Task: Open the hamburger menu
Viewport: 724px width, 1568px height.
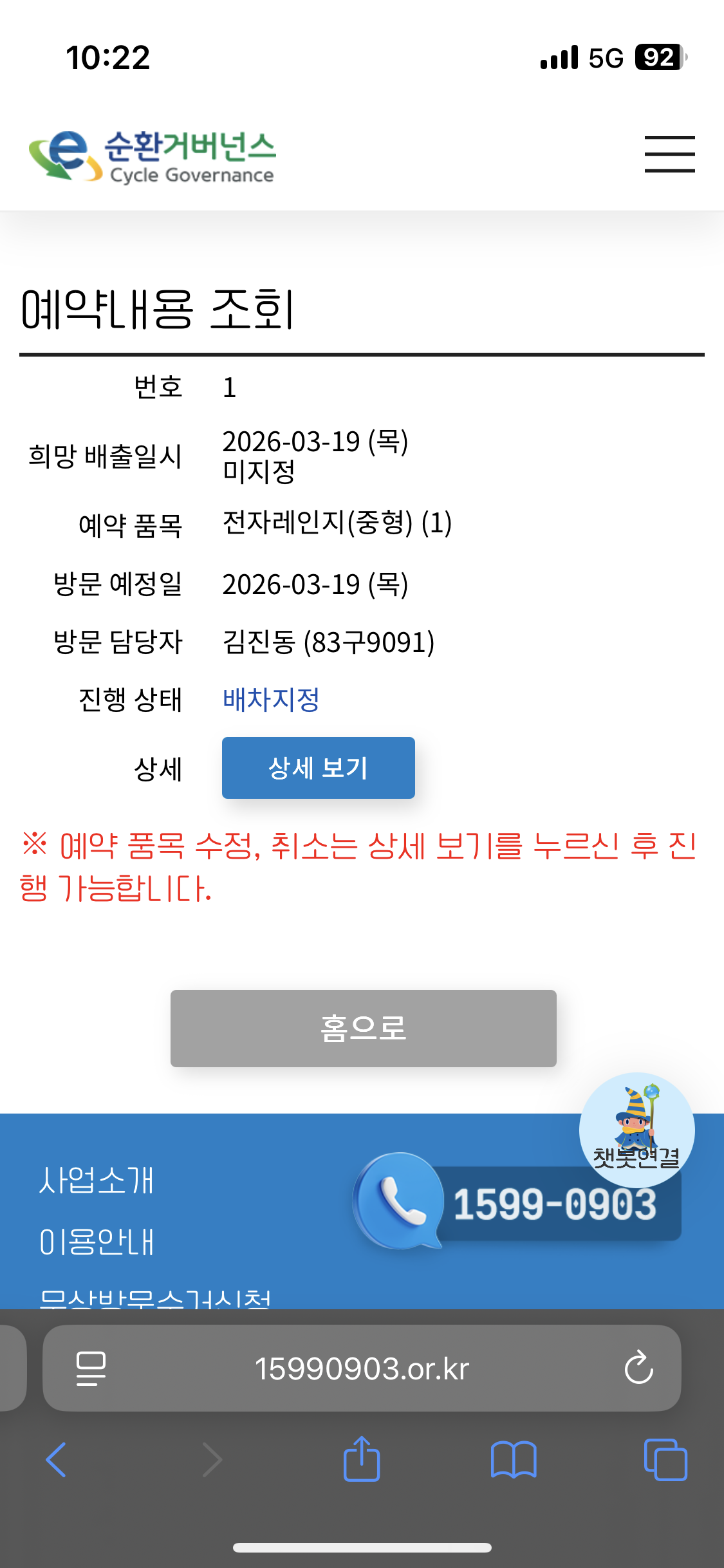Action: (669, 154)
